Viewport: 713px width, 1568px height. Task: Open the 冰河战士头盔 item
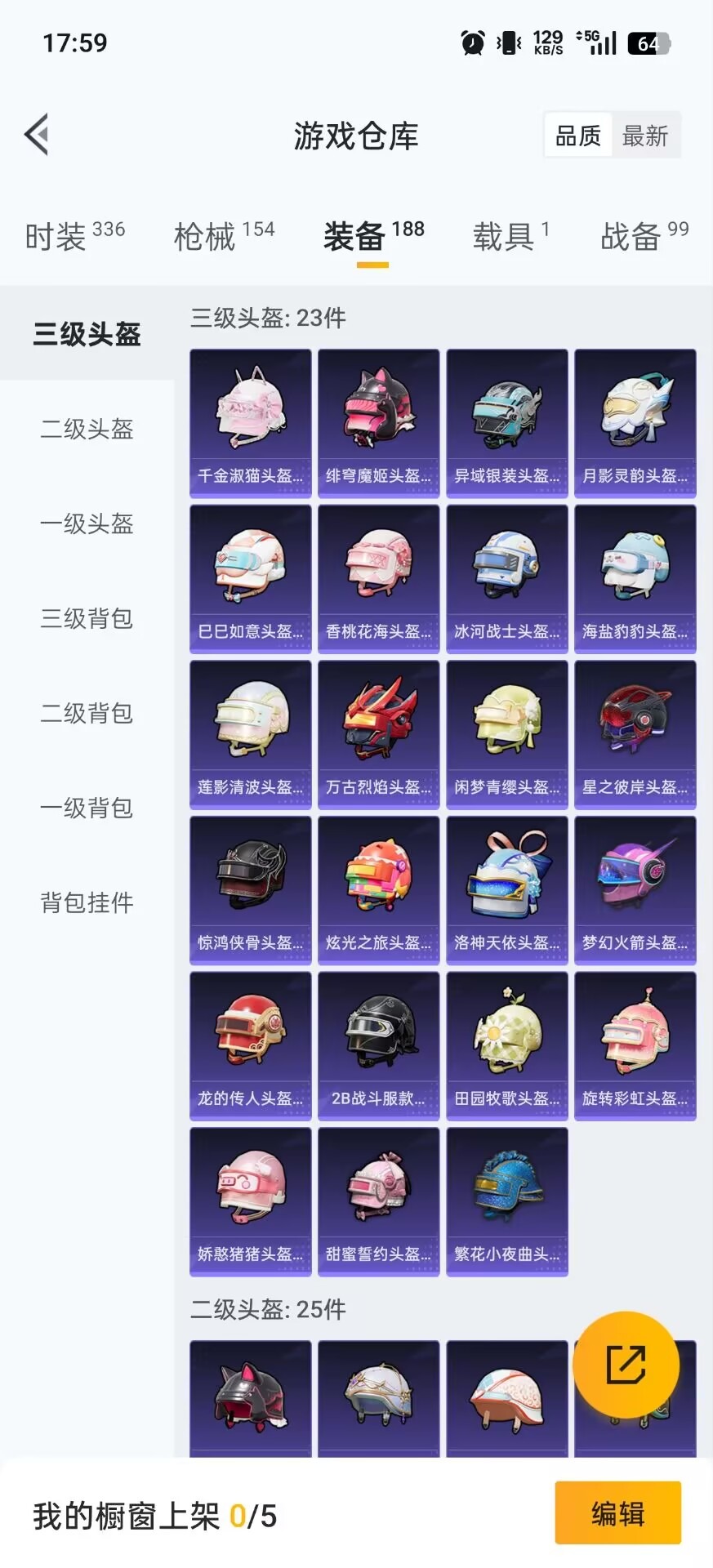click(x=506, y=569)
